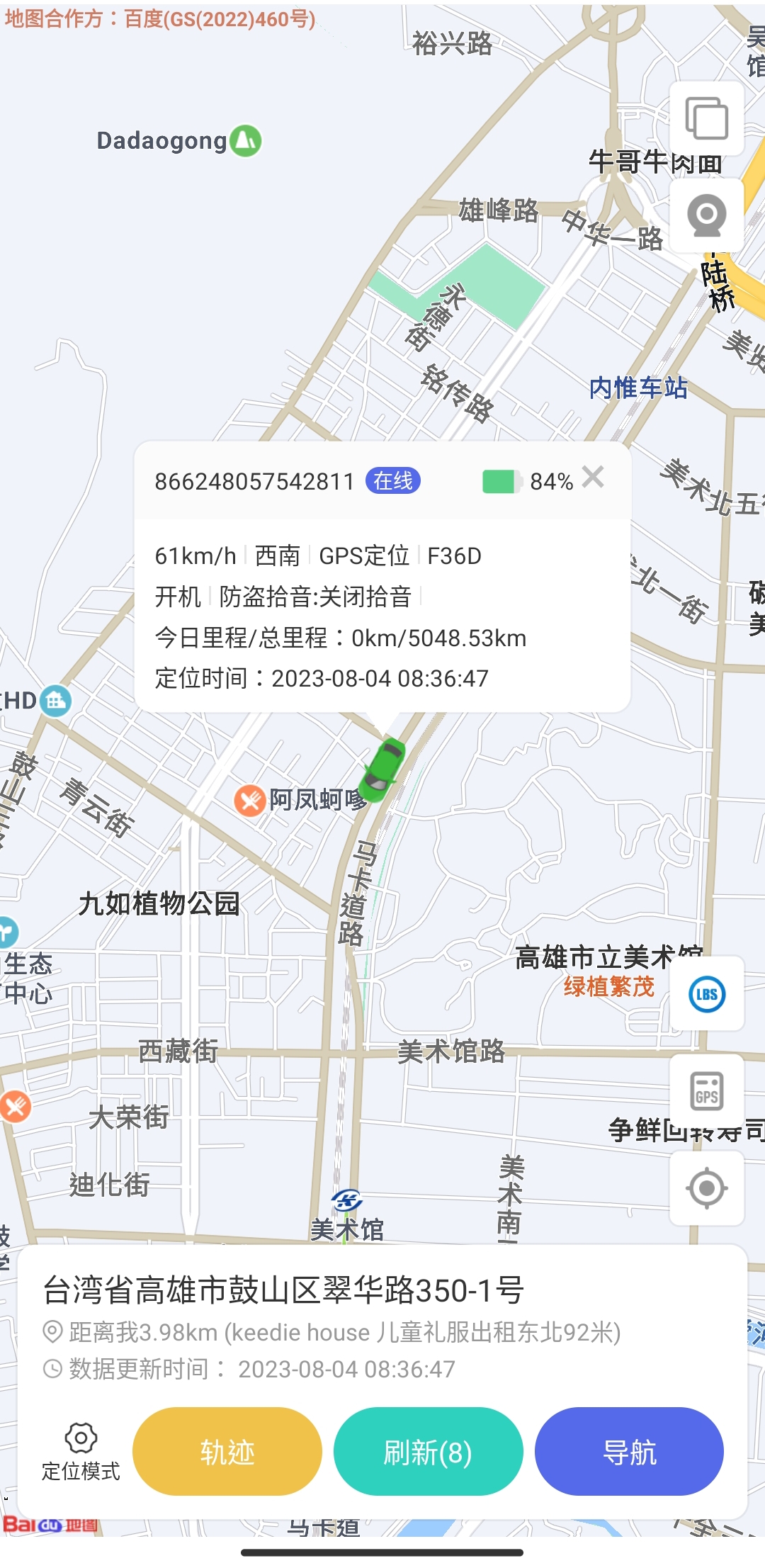Tap the 刷新 refresh button
This screenshot has height=1568, width=765.
[428, 1451]
